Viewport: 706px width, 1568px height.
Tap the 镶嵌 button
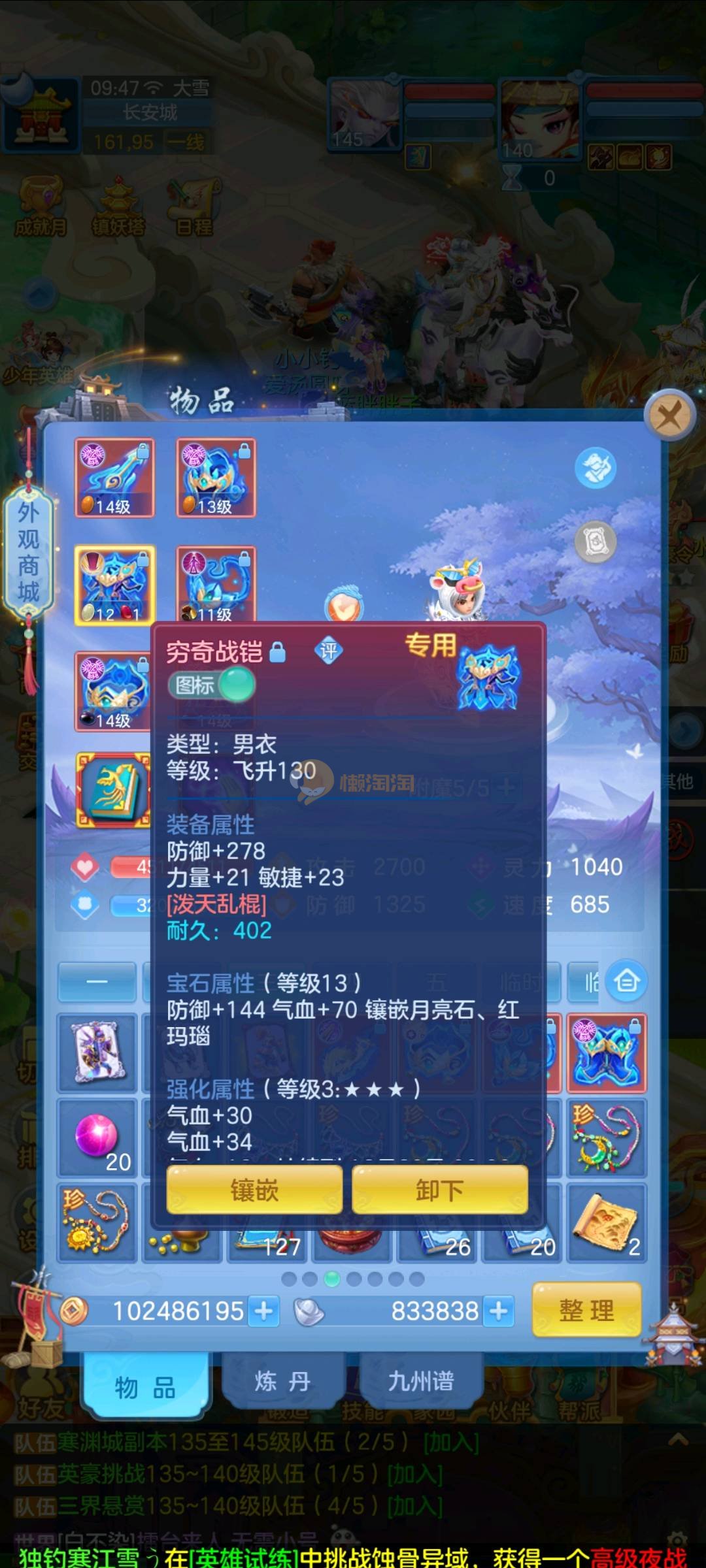click(x=254, y=1190)
